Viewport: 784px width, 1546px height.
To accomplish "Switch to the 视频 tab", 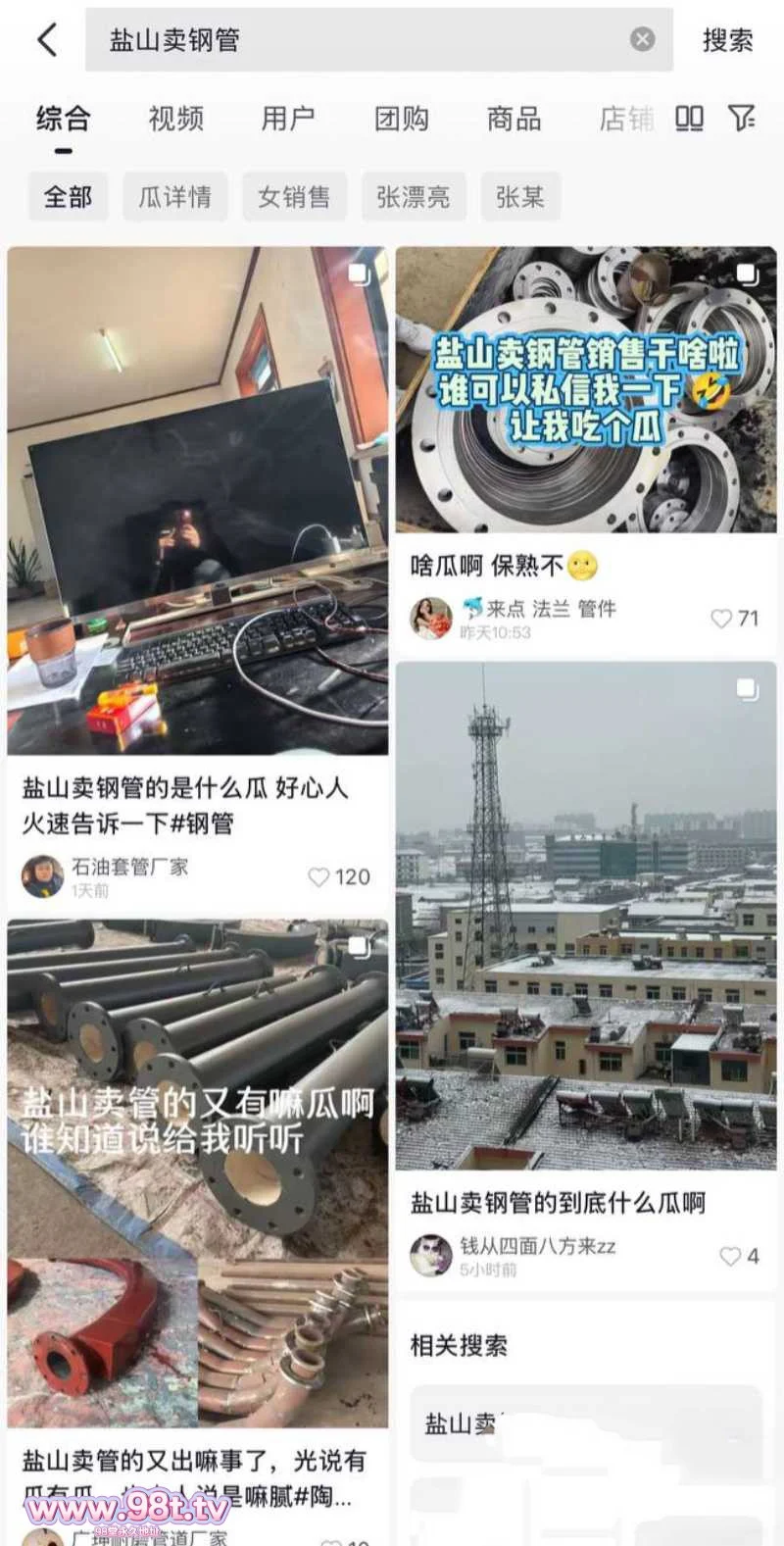I will pos(175,120).
